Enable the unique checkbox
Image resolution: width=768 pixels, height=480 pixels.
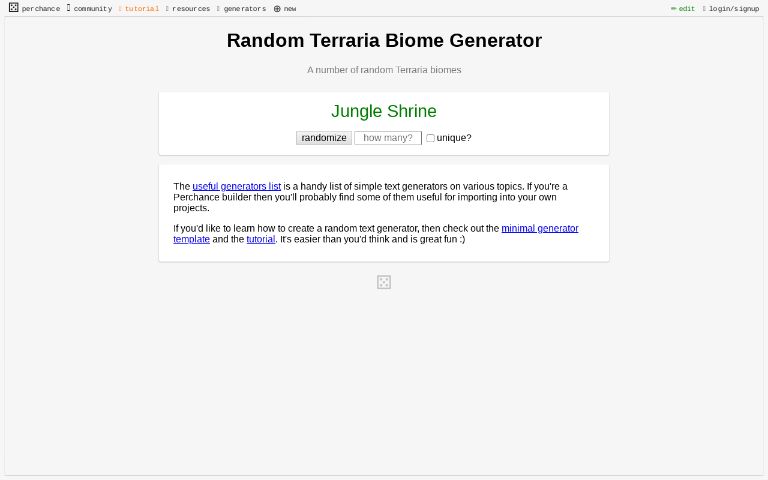(x=430, y=138)
